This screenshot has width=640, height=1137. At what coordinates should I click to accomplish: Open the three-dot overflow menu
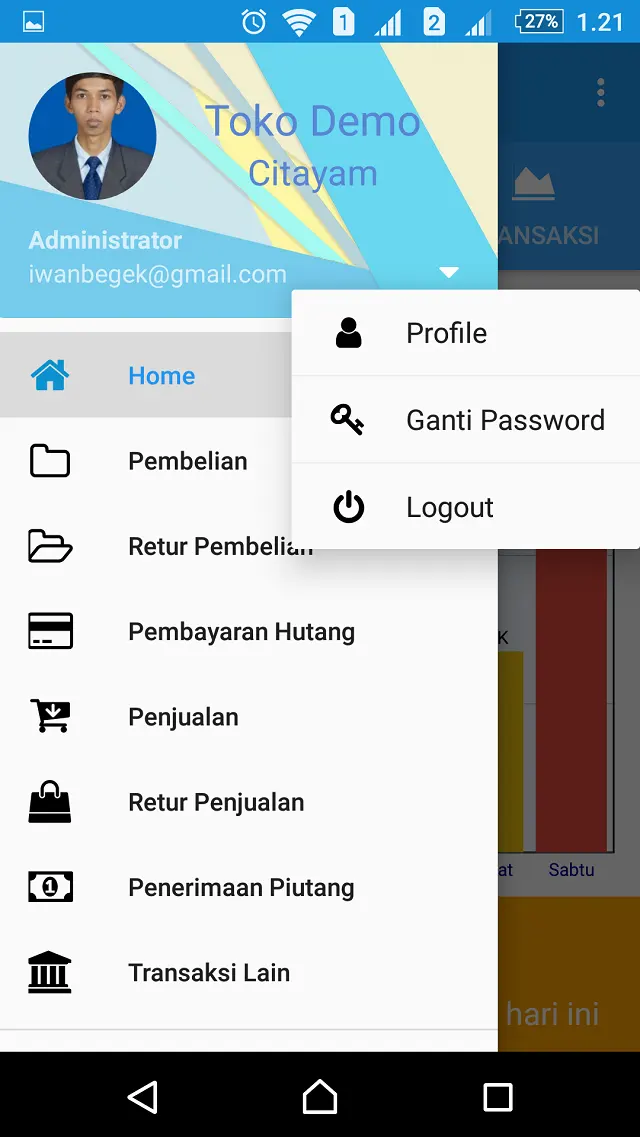click(x=600, y=93)
